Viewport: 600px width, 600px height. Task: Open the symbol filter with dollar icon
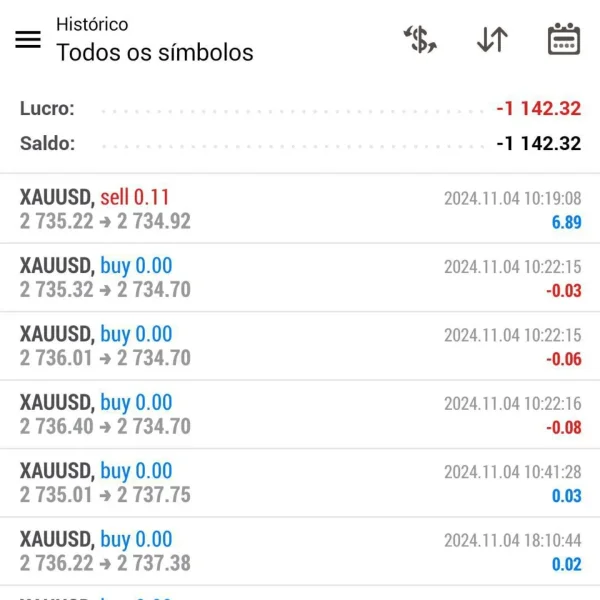click(x=420, y=40)
